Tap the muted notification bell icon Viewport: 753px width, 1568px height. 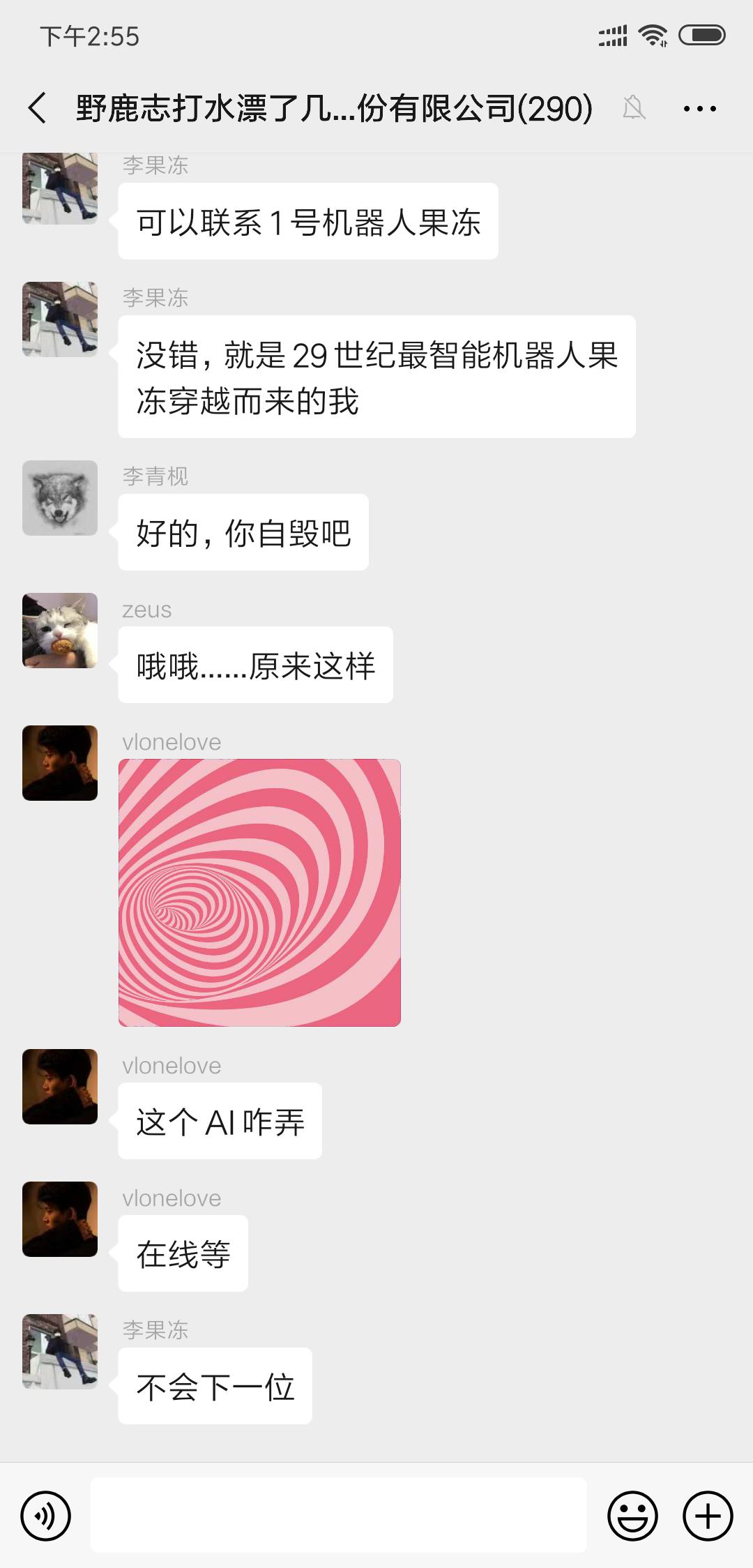[632, 107]
